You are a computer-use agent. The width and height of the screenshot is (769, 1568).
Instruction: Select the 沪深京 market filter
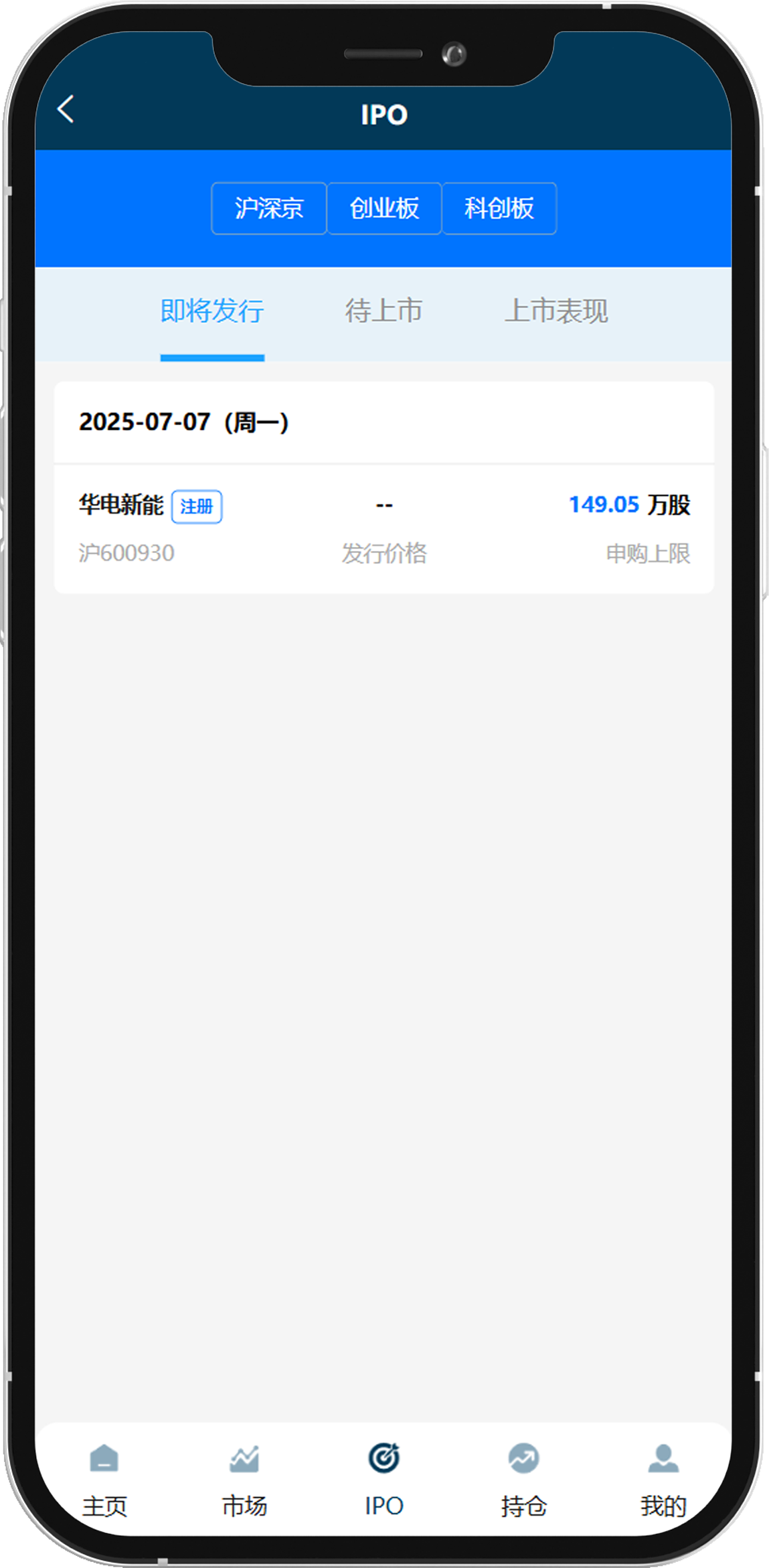pyautogui.click(x=269, y=208)
